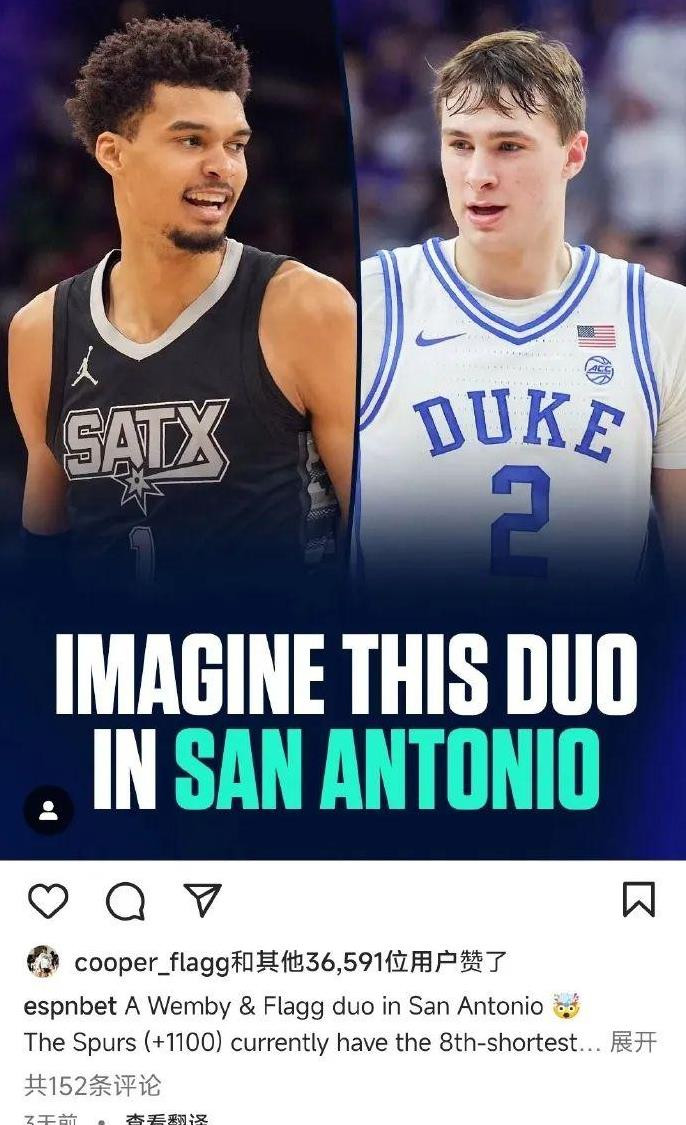View all 152 comments
686x1125 pixels.
point(92,1085)
